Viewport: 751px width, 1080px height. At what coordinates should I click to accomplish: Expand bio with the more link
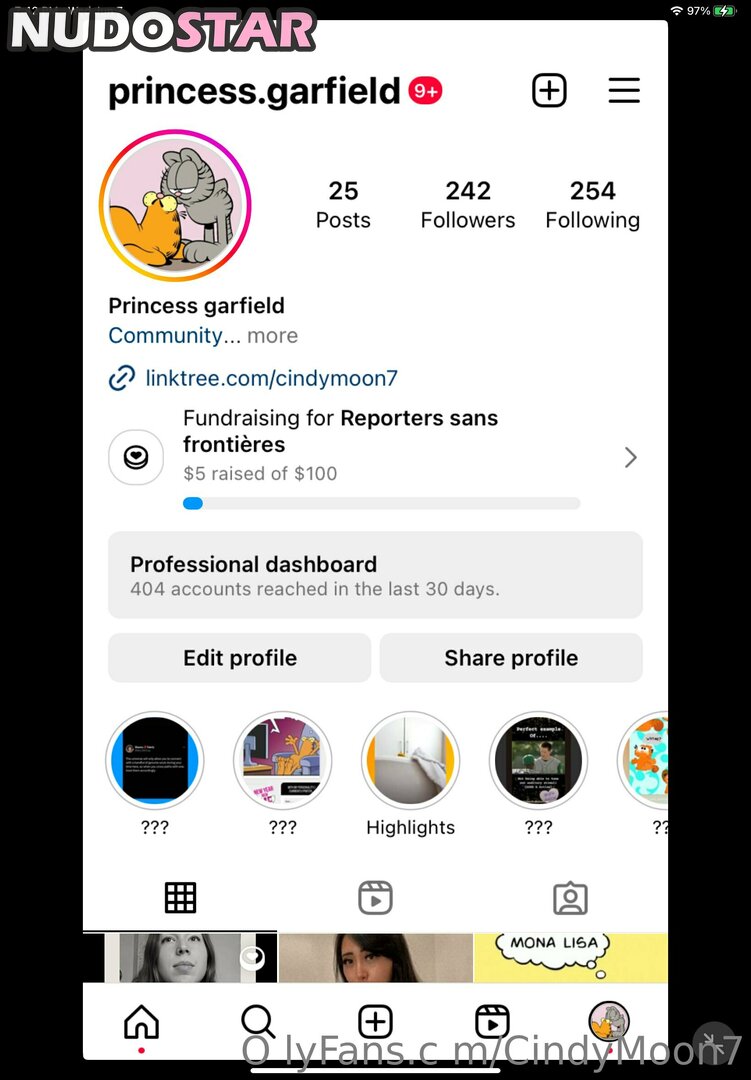272,336
